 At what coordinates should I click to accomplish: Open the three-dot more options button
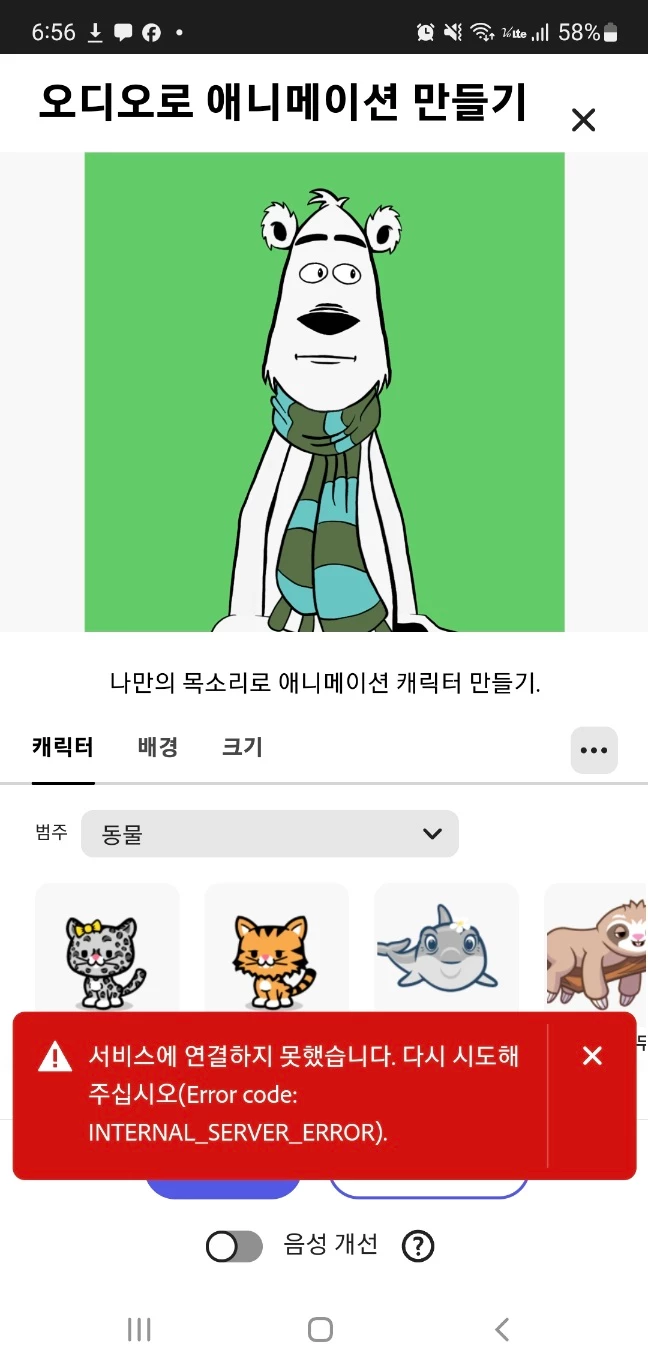(x=594, y=750)
